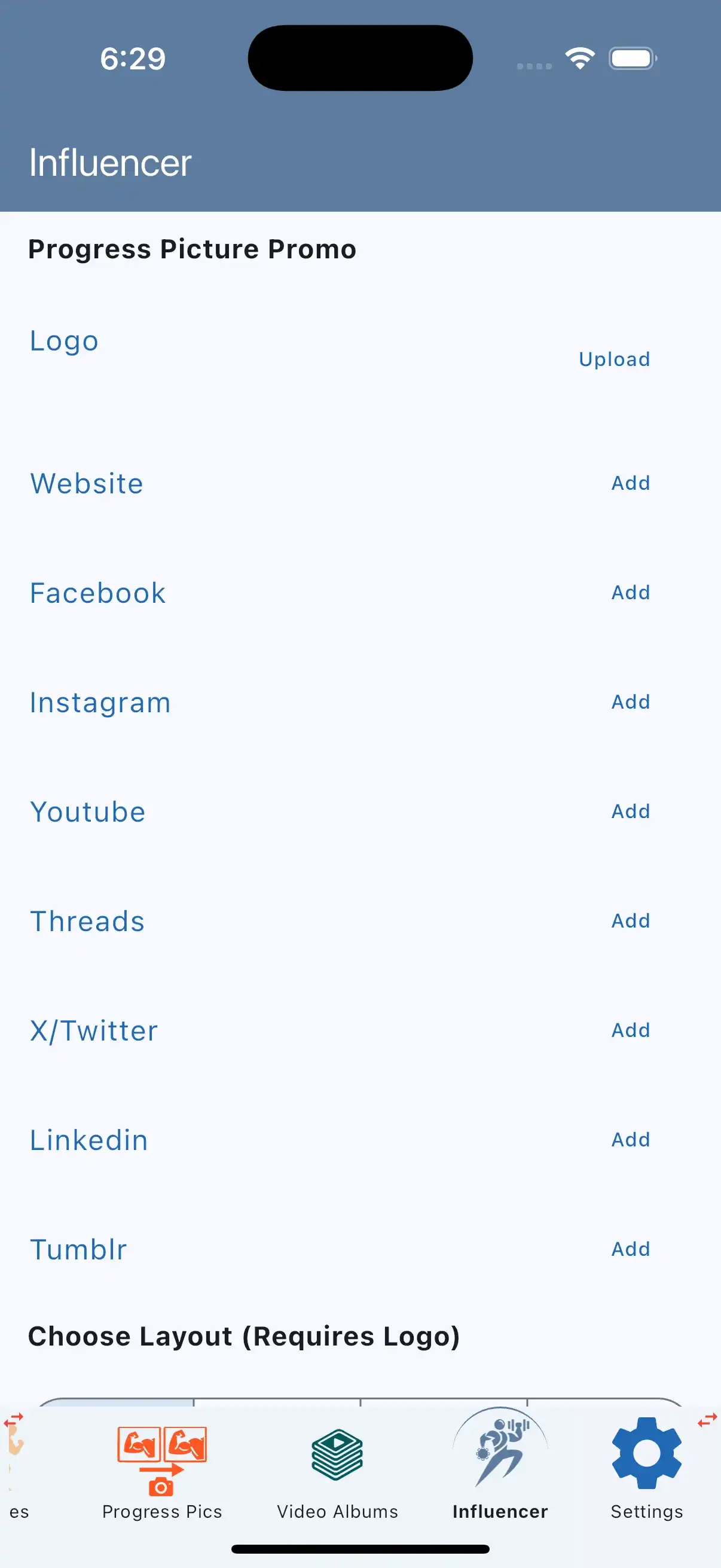Switch to the Progress Pics tab
721x1568 pixels.
click(x=162, y=1472)
